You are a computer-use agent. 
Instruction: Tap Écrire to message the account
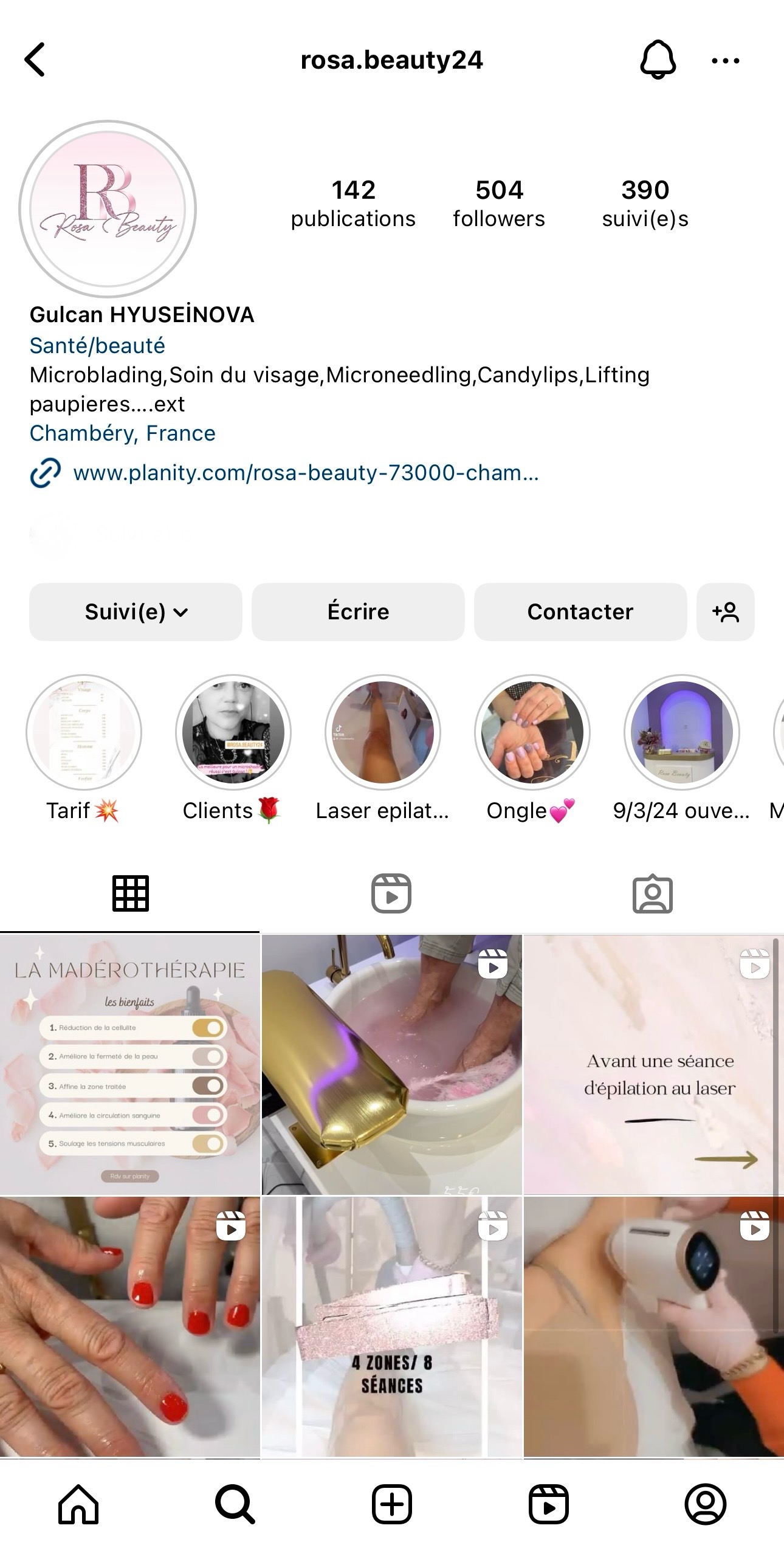click(x=358, y=611)
